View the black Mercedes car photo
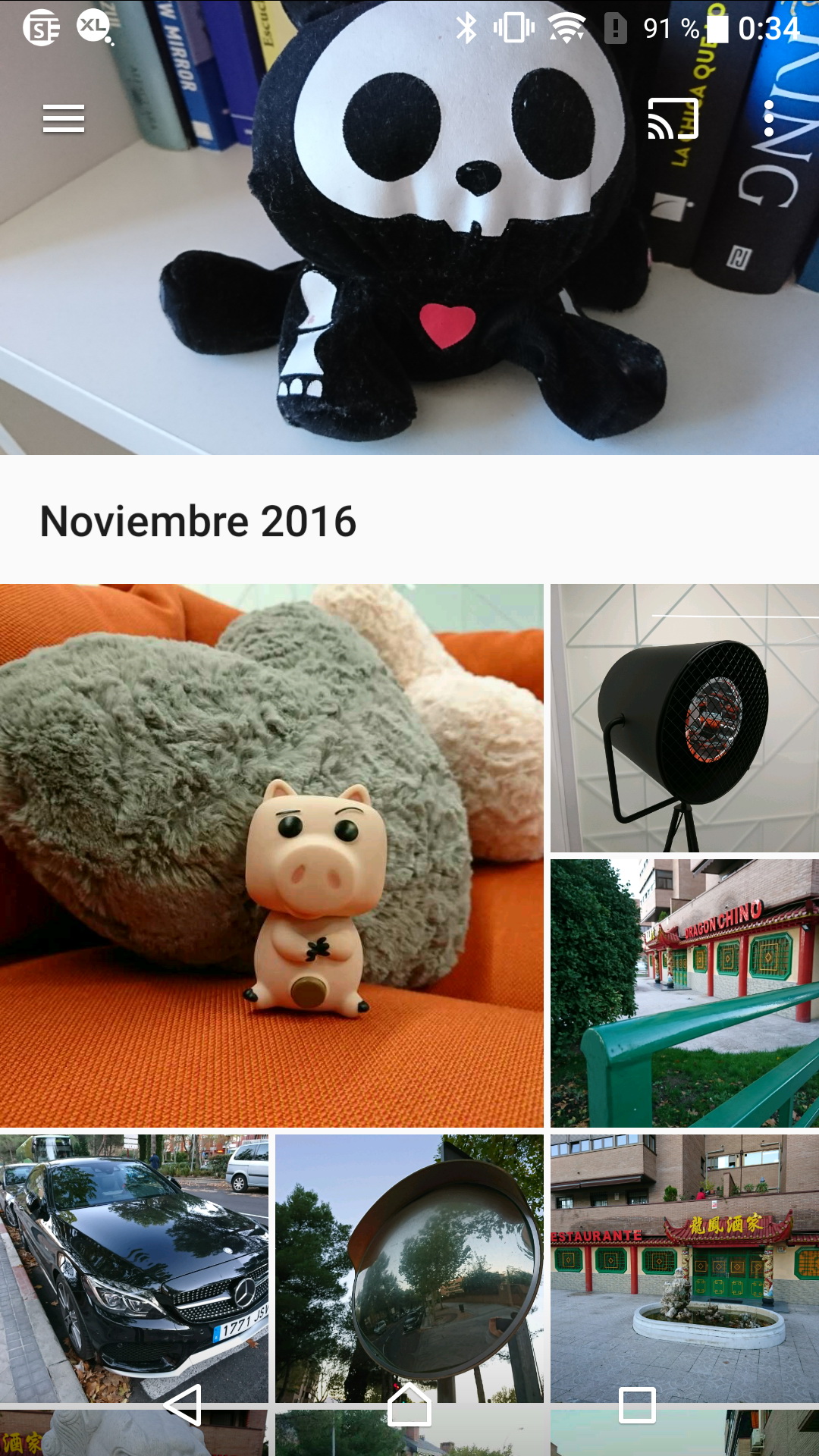 click(x=134, y=1259)
